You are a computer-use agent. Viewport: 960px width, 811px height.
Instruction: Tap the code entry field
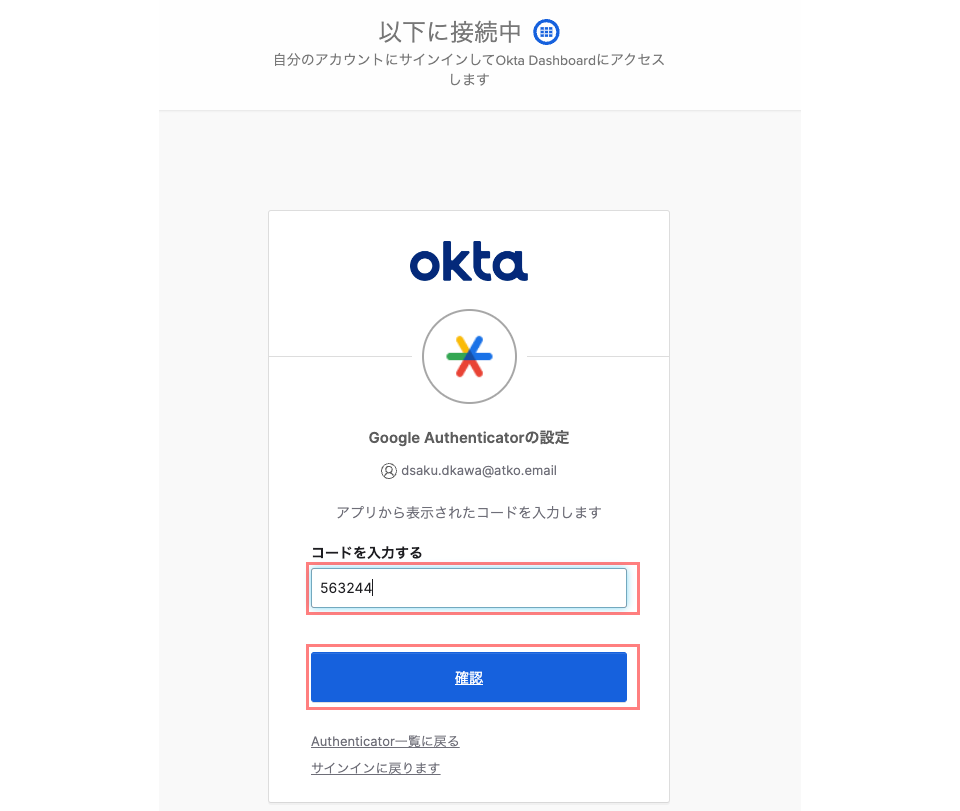(x=468, y=588)
